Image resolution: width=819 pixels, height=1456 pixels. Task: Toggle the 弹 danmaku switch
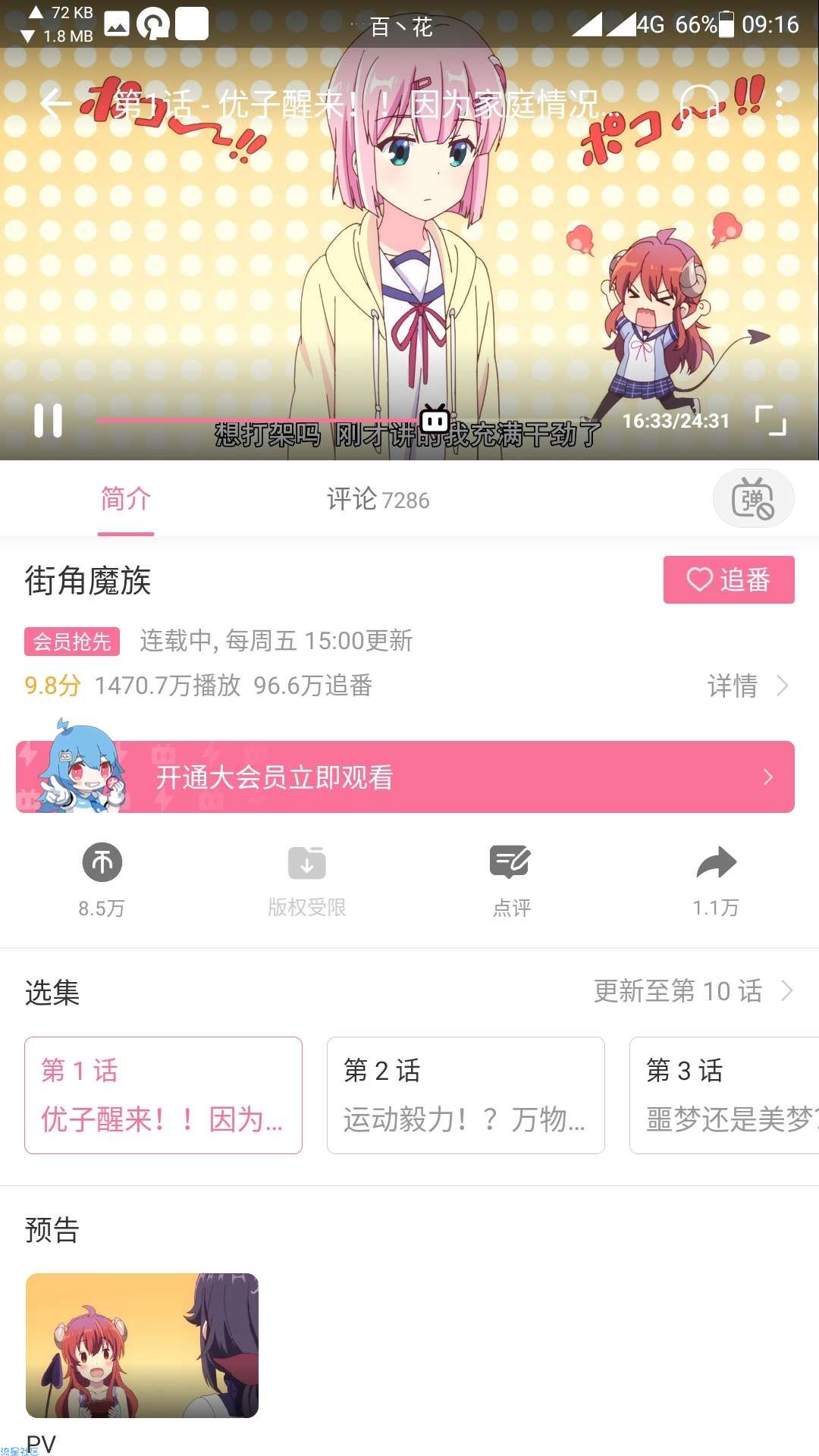(x=752, y=499)
